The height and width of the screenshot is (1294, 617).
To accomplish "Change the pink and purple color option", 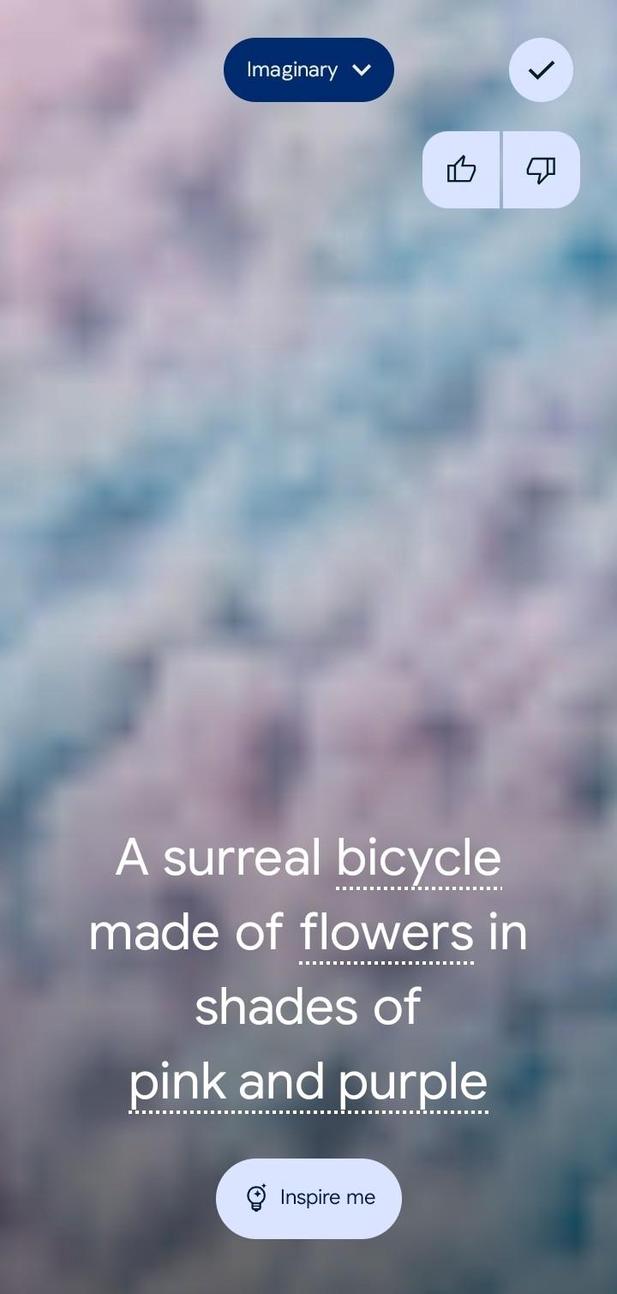I will pyautogui.click(x=308, y=1082).
